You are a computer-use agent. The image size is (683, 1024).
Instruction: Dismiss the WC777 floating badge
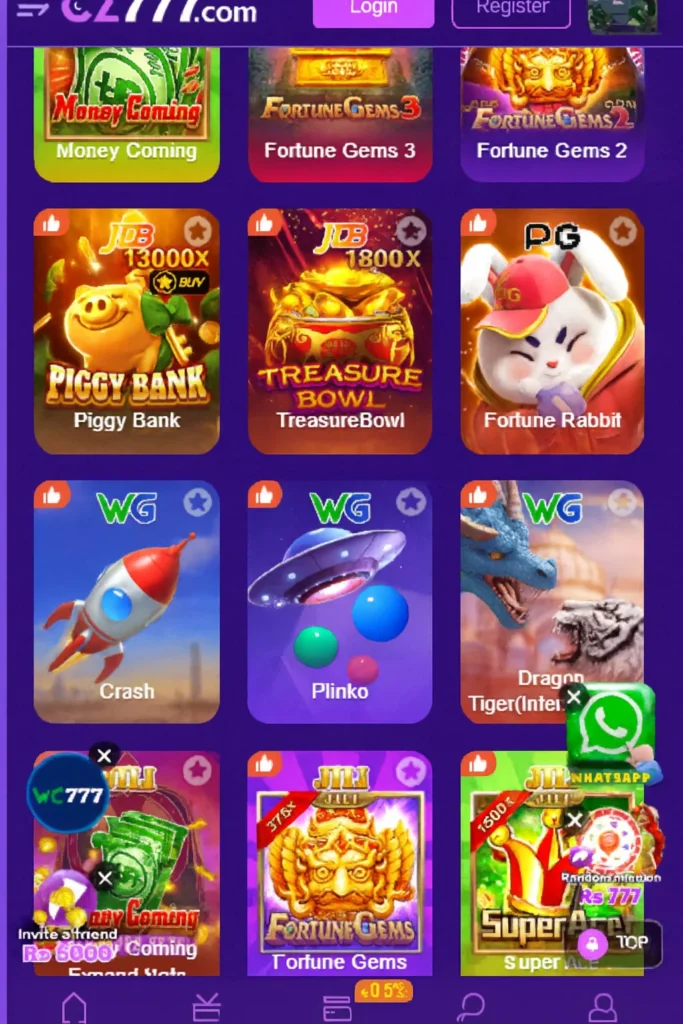click(103, 756)
